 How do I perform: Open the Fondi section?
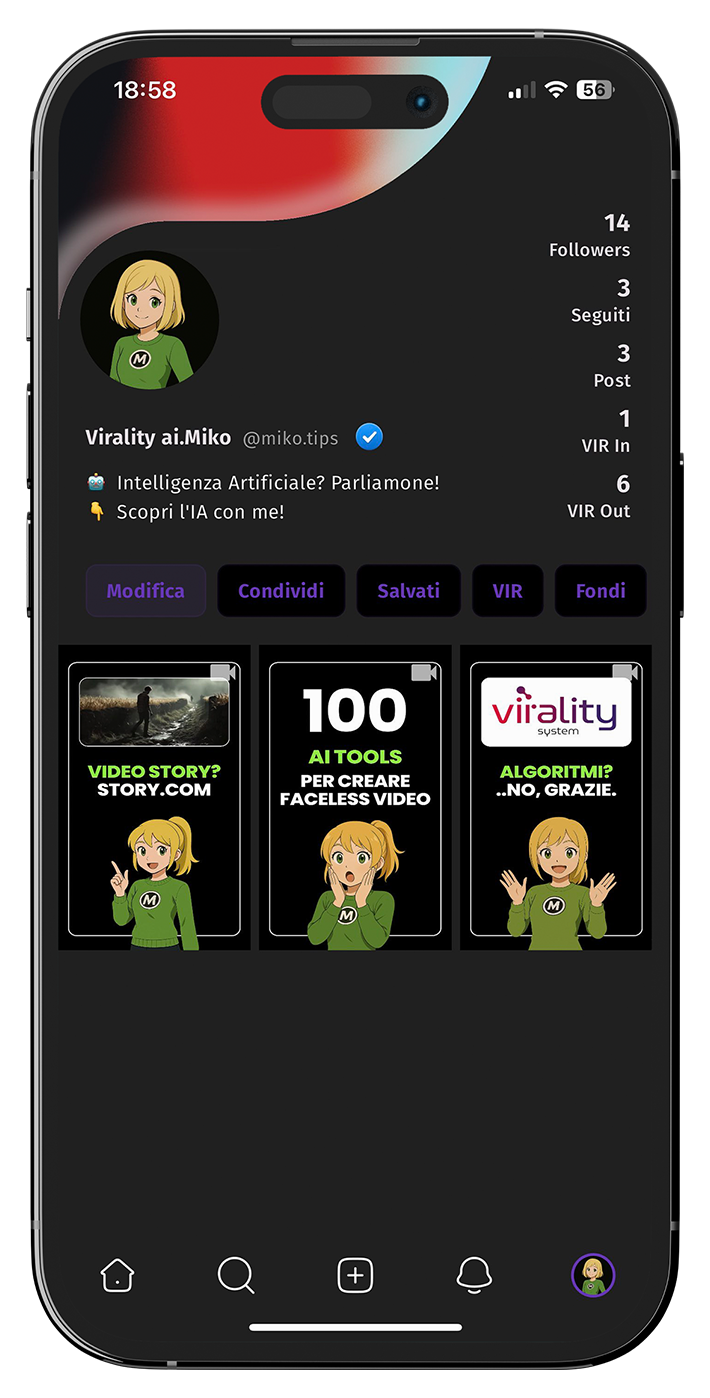[600, 591]
